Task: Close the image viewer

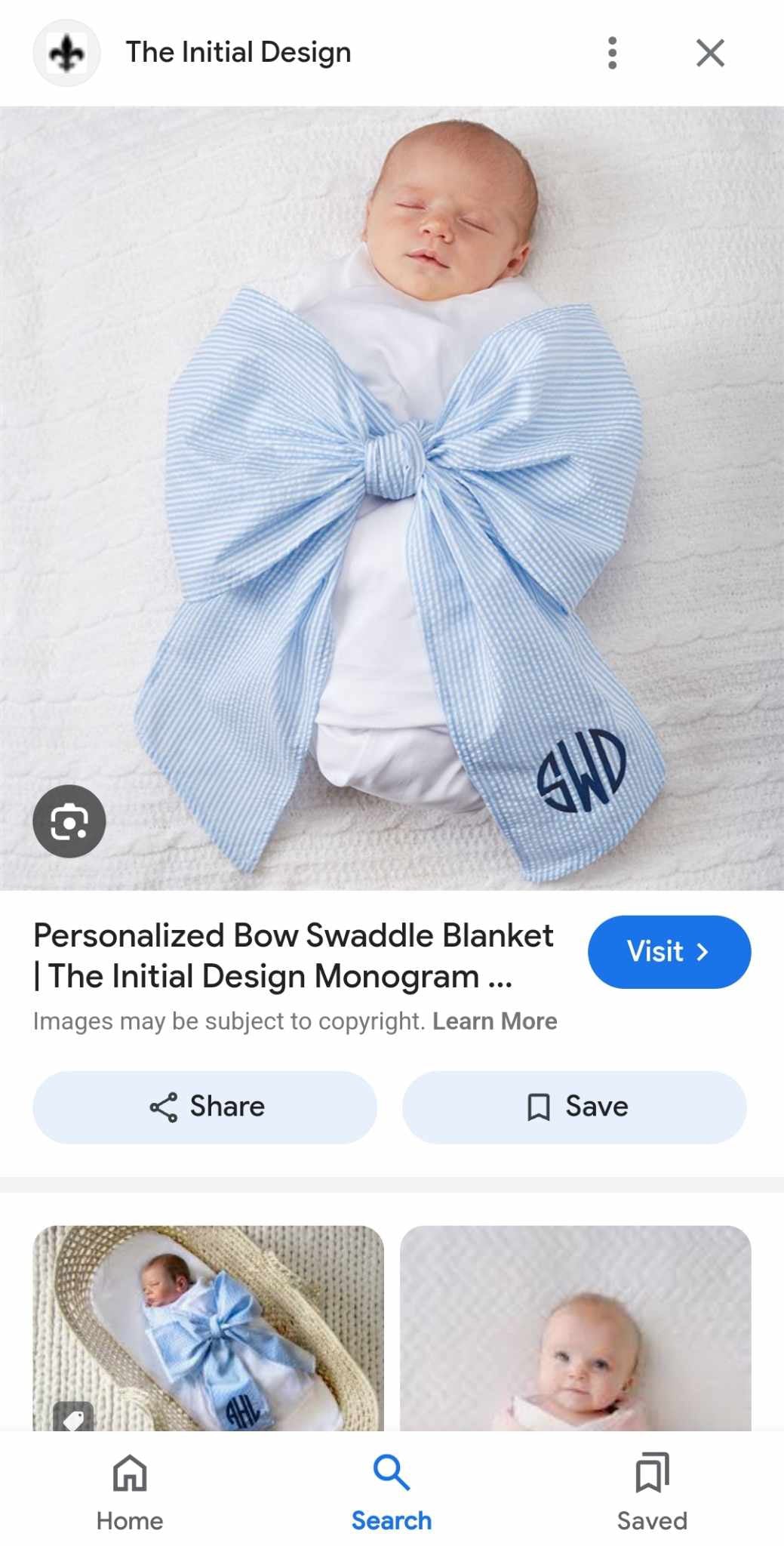Action: click(709, 53)
